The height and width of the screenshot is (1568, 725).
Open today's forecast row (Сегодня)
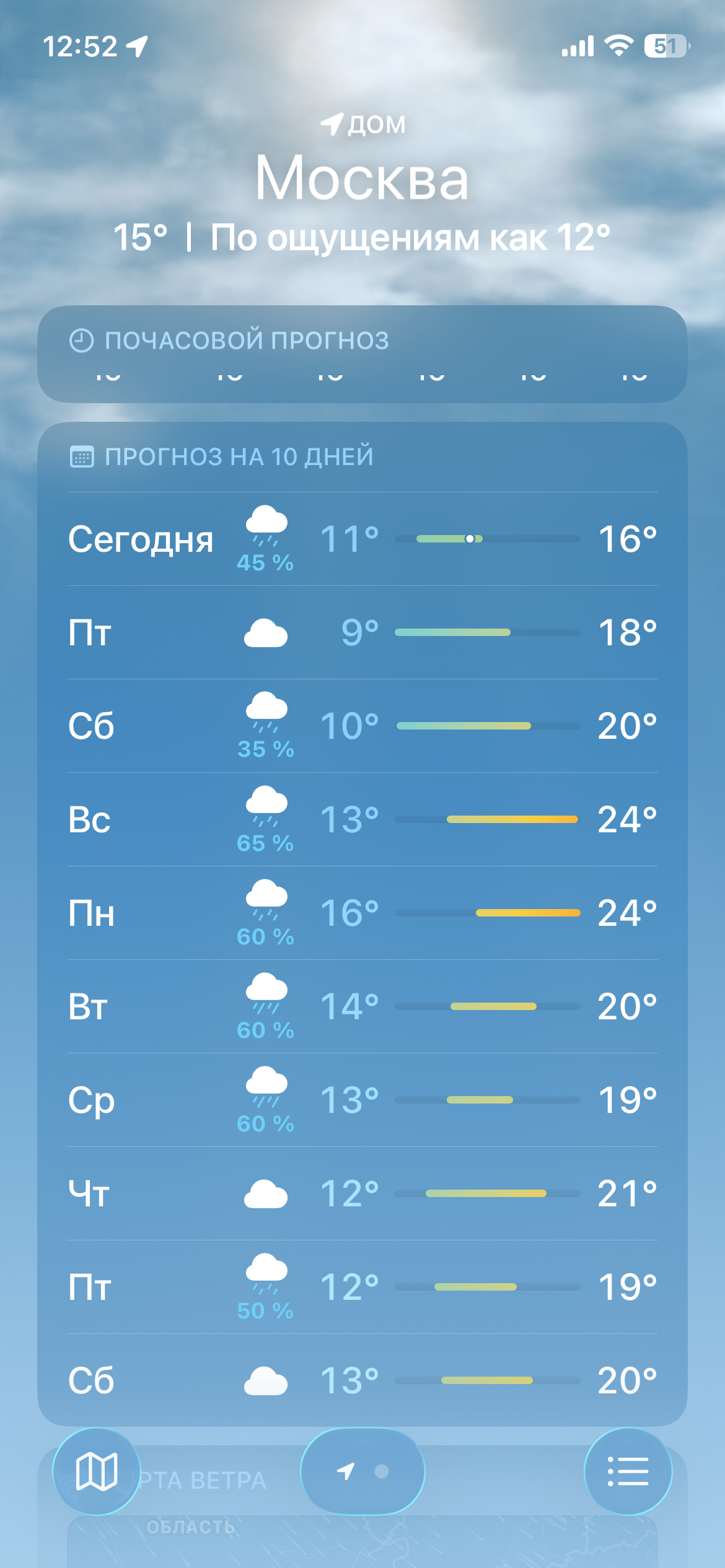click(x=362, y=539)
